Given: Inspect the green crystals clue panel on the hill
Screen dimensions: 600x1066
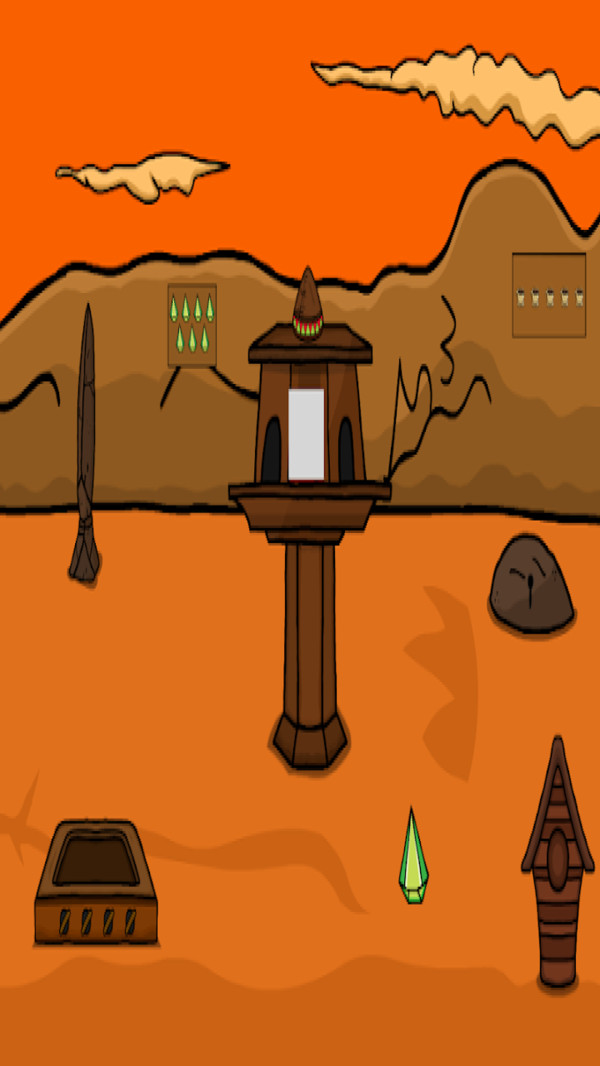Looking at the screenshot, I should coord(192,324).
